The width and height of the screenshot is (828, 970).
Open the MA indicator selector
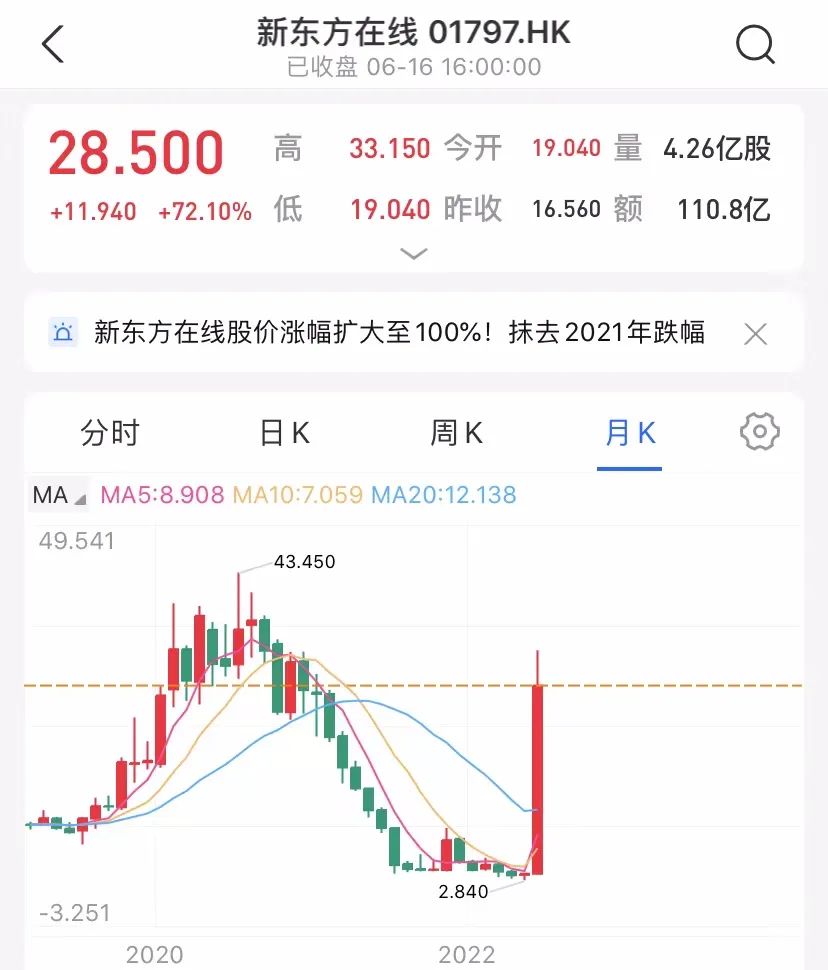coord(59,495)
